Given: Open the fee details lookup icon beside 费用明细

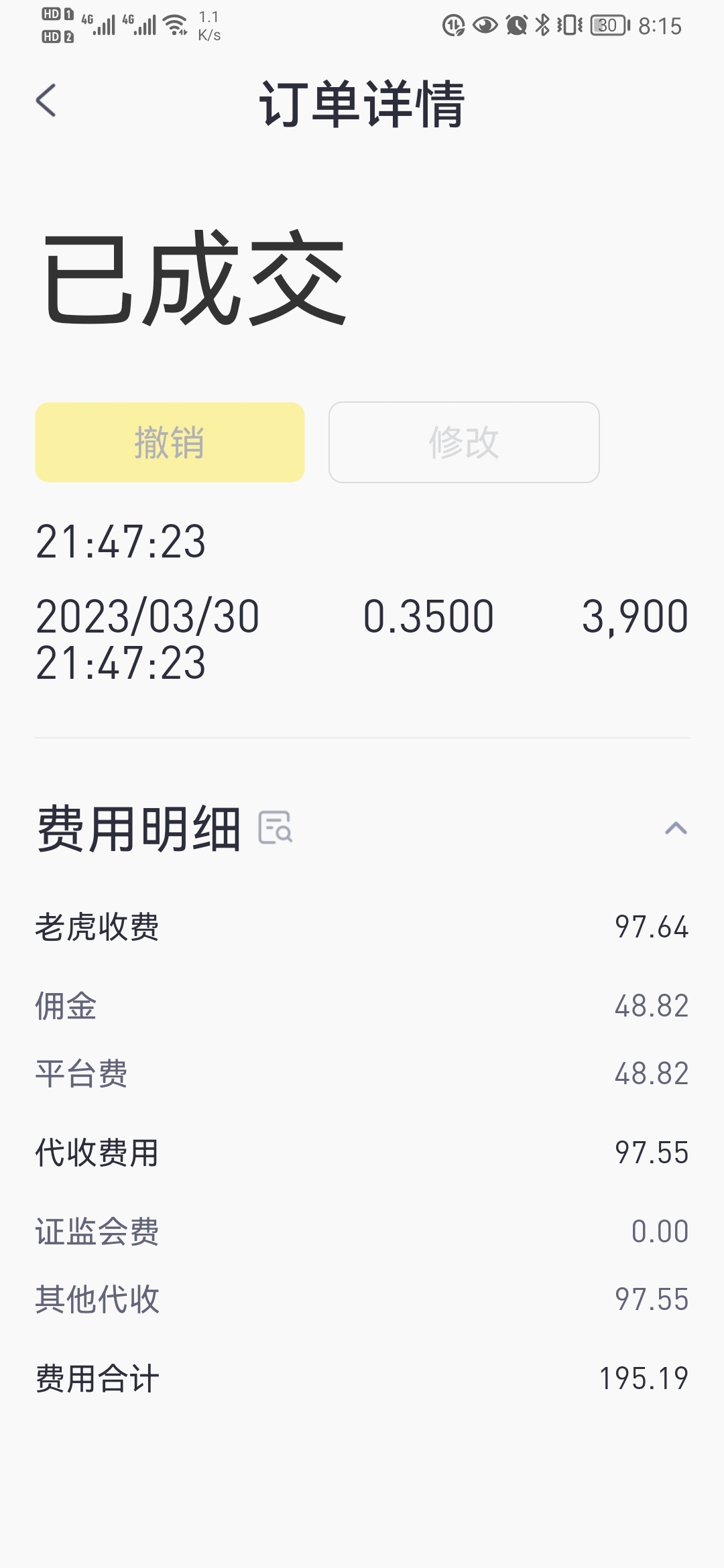Looking at the screenshot, I should pyautogui.click(x=276, y=828).
